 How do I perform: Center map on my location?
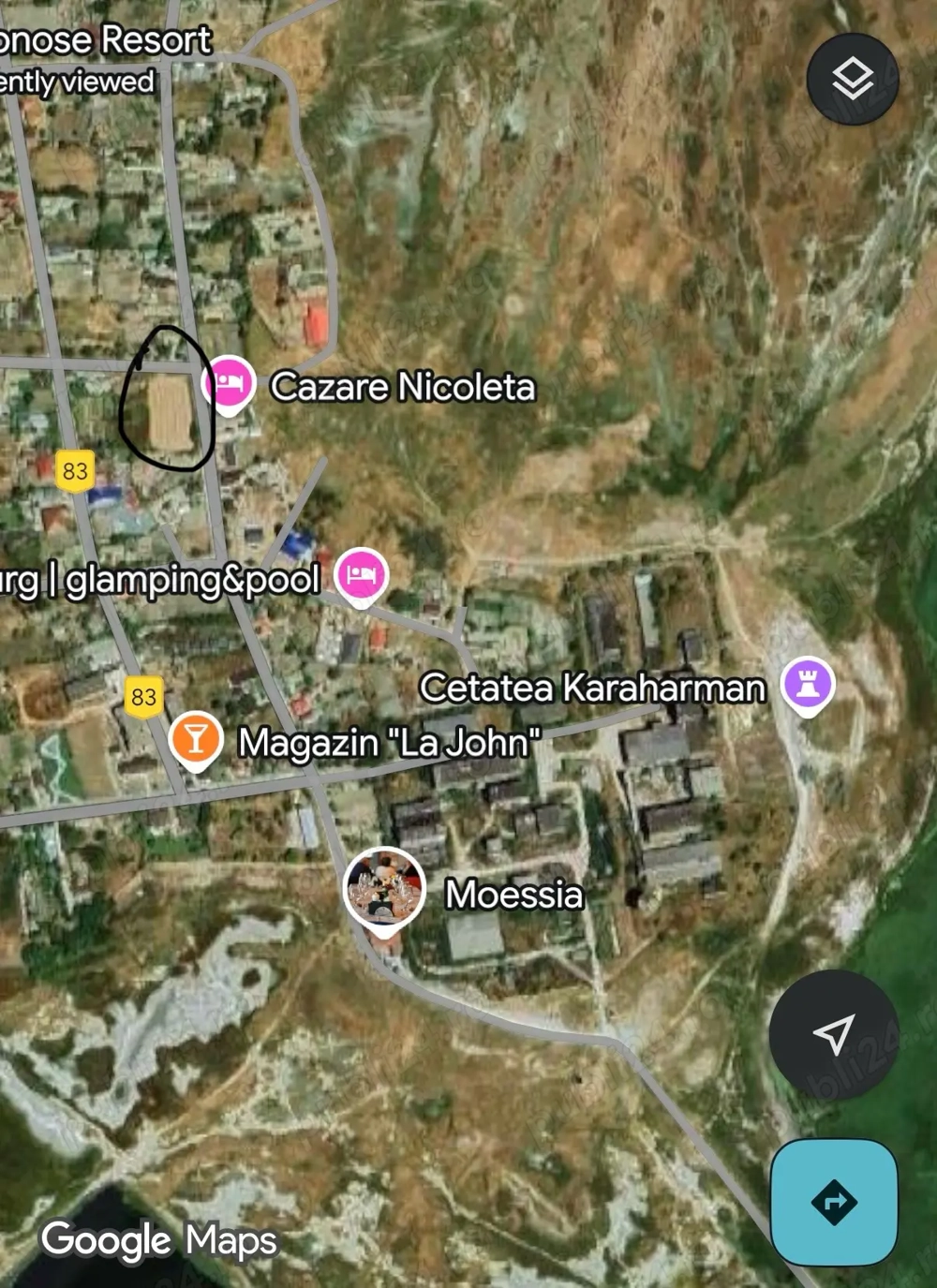click(833, 1034)
